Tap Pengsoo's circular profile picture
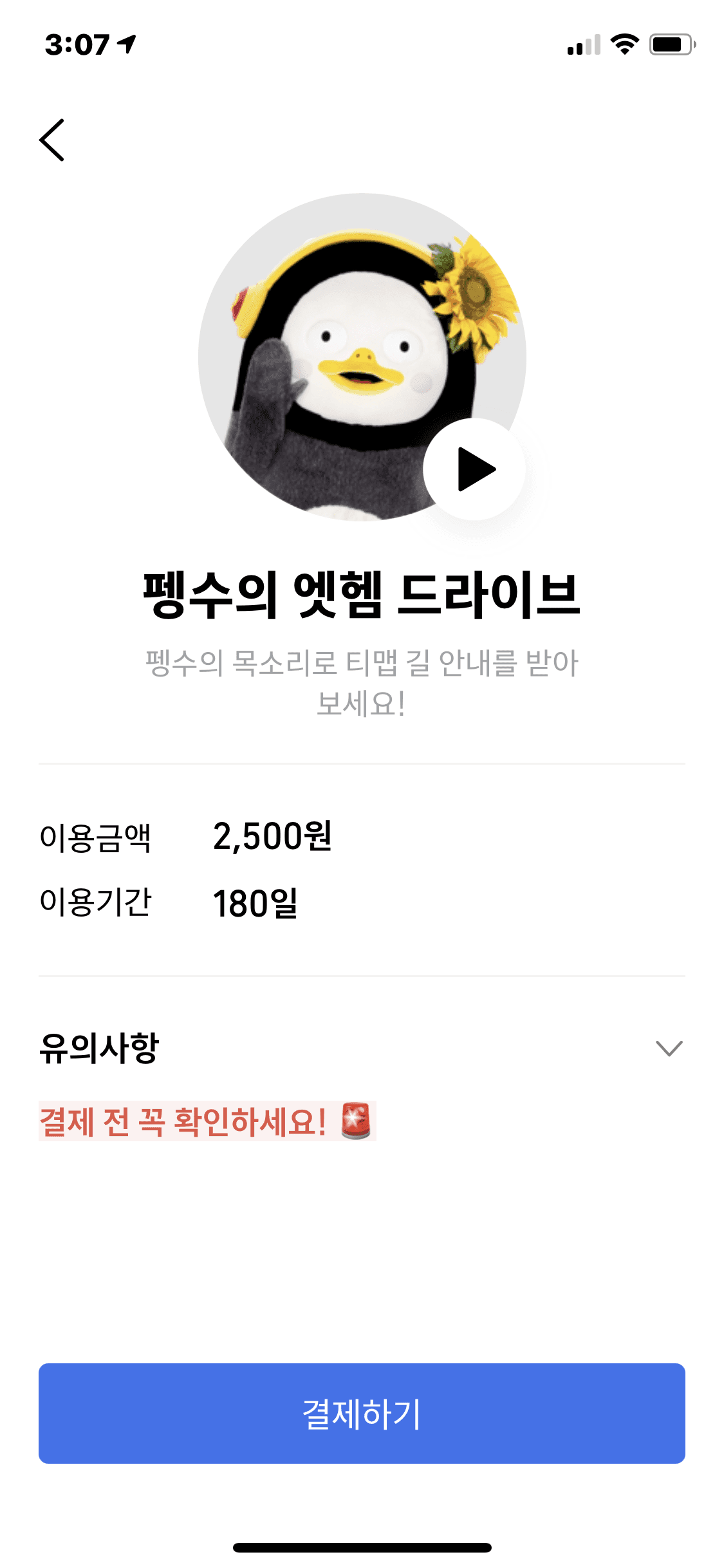The width and height of the screenshot is (724, 1568). (362, 359)
